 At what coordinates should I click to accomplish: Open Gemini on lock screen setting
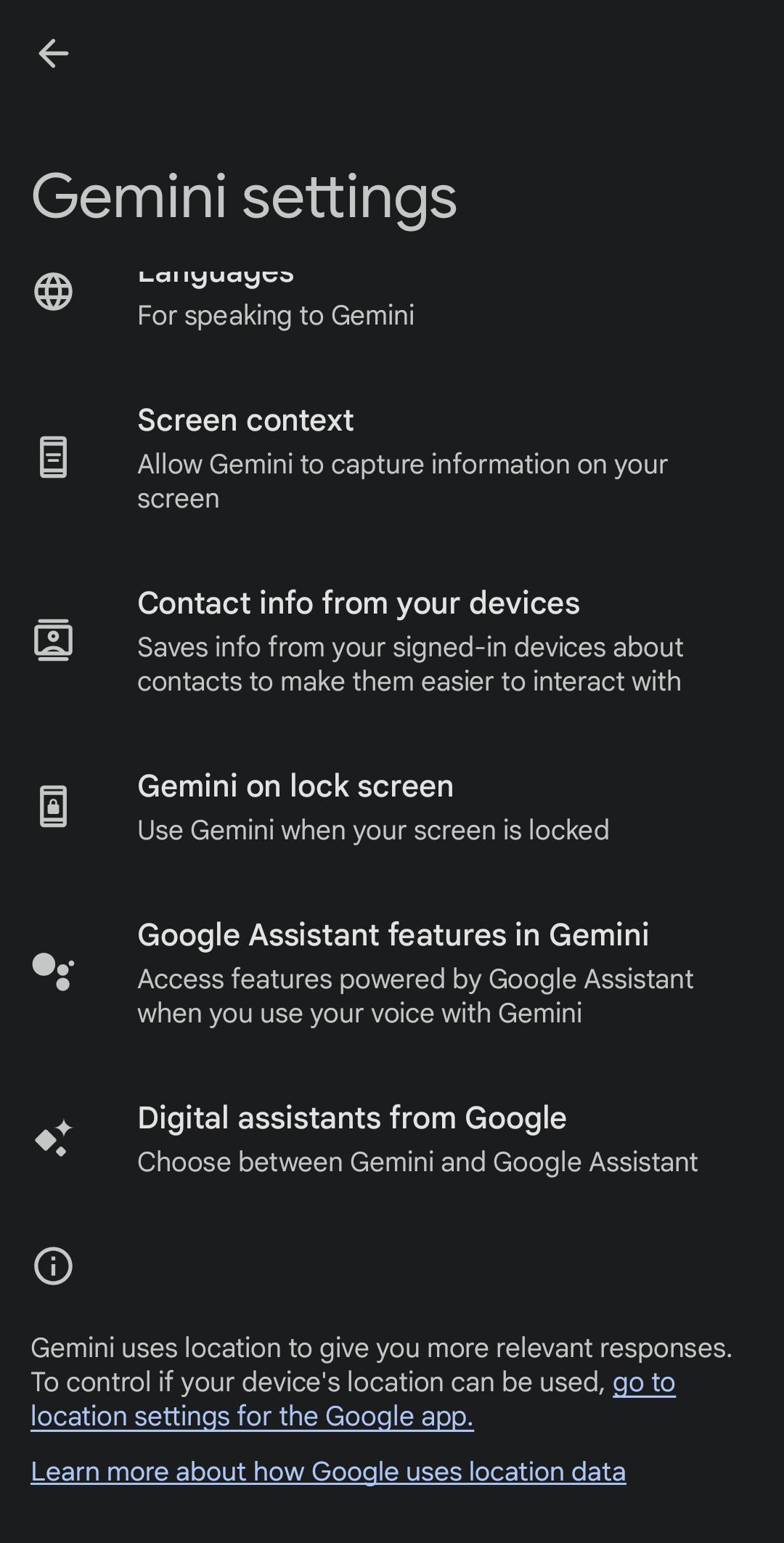(x=392, y=807)
